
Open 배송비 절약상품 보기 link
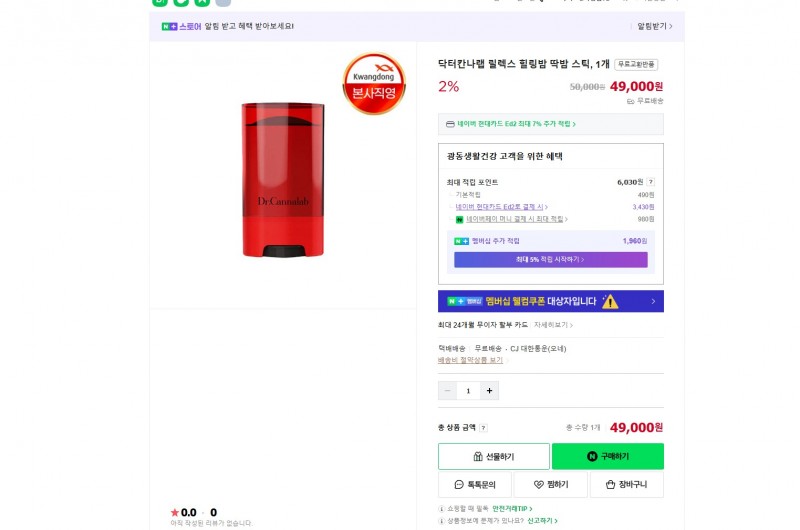470,359
